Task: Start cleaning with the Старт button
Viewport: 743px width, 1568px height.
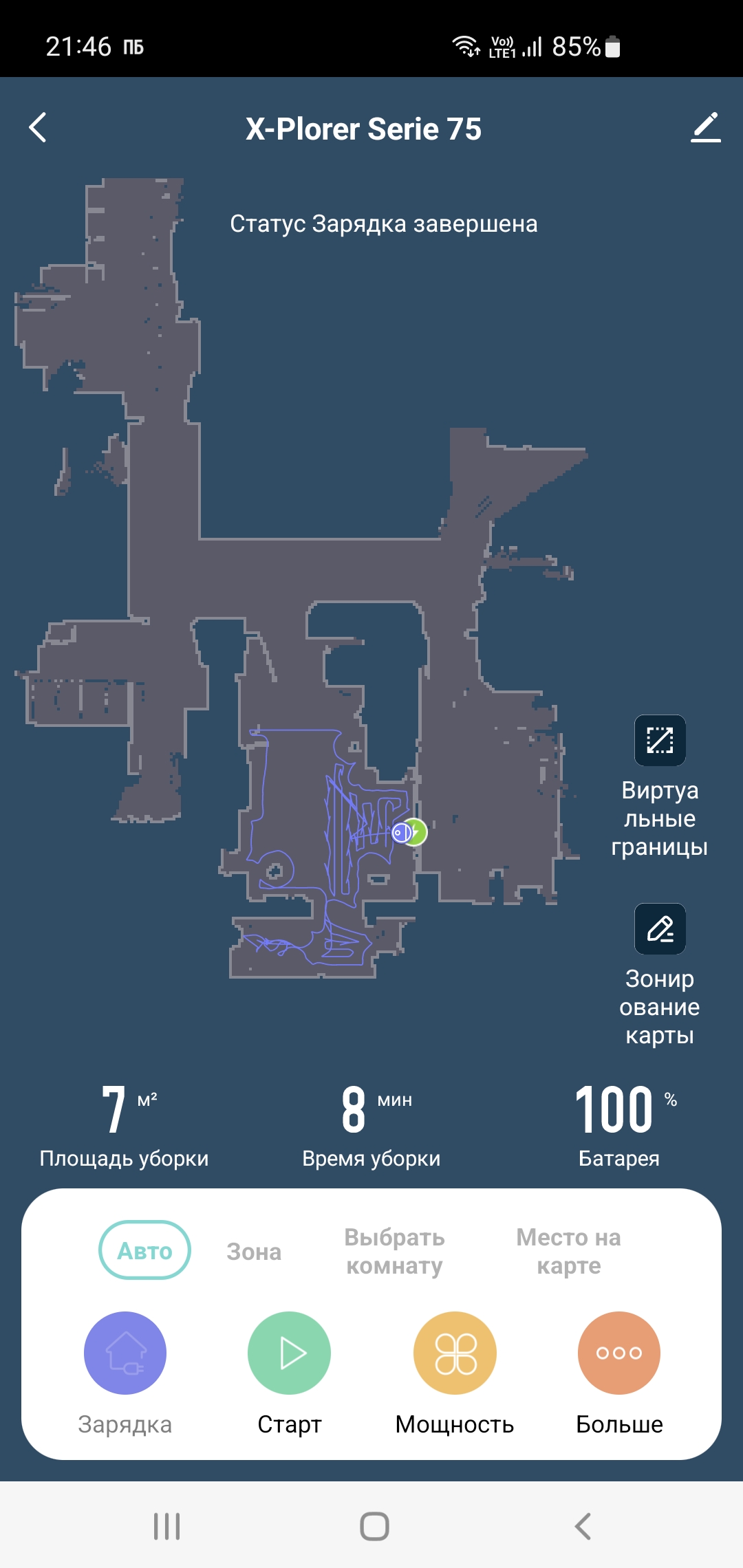Action: pos(289,1353)
